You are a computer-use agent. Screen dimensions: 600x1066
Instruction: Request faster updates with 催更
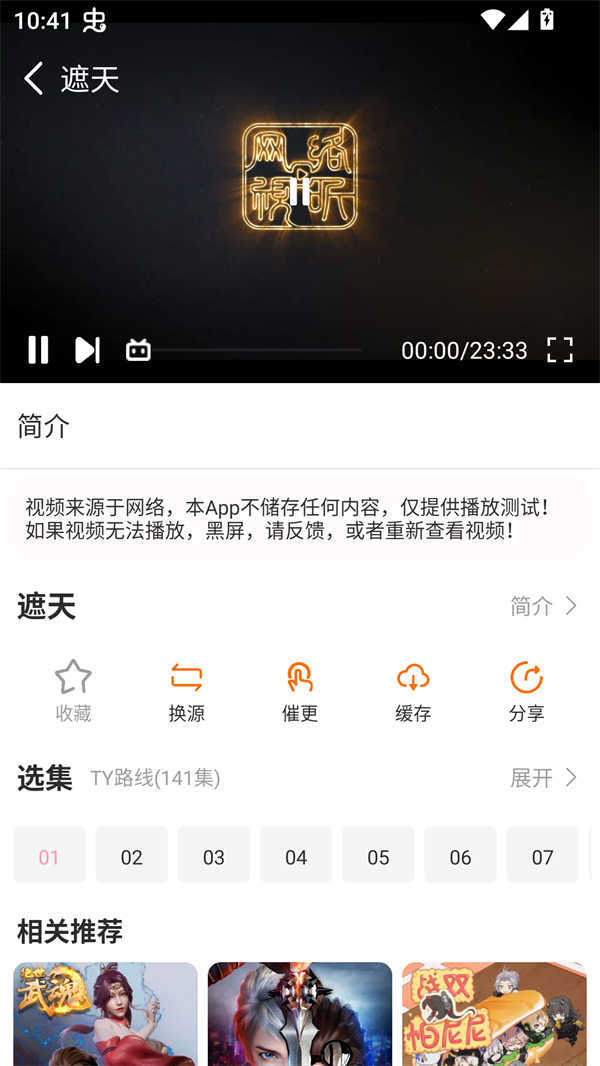pyautogui.click(x=299, y=691)
